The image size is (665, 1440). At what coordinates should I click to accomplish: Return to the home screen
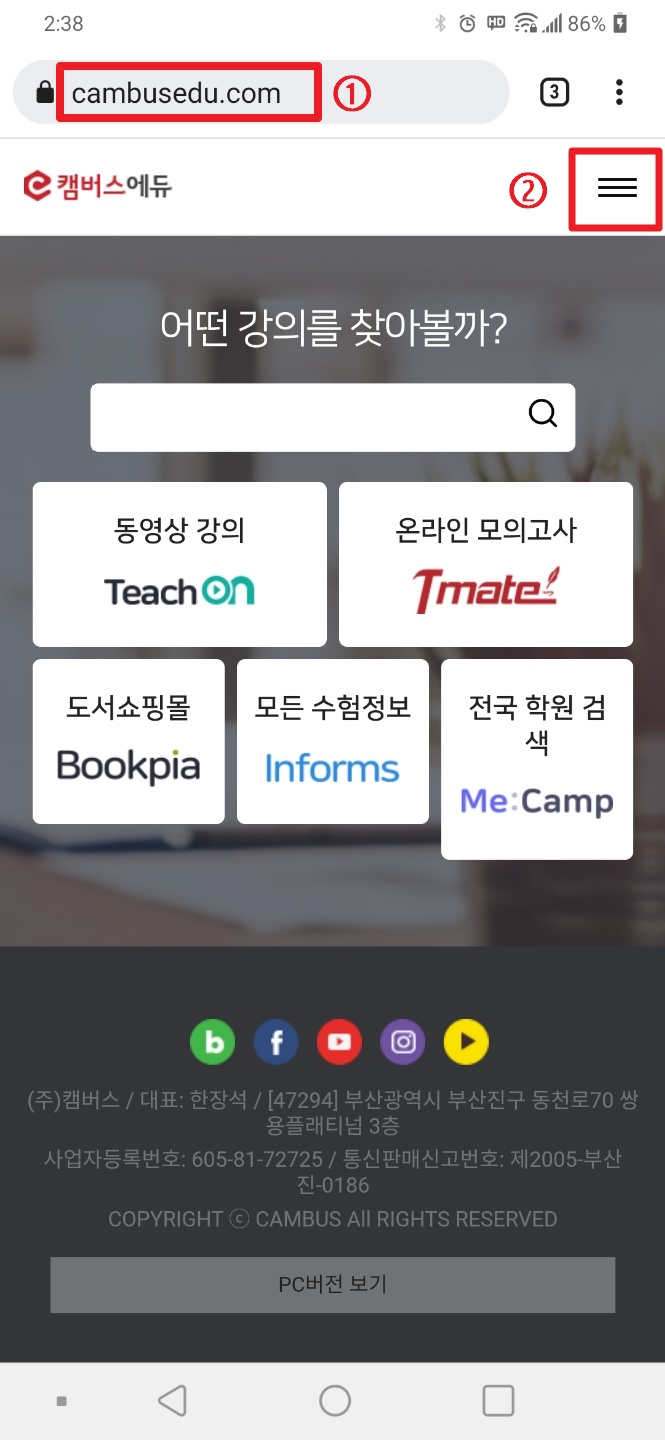tap(335, 1400)
